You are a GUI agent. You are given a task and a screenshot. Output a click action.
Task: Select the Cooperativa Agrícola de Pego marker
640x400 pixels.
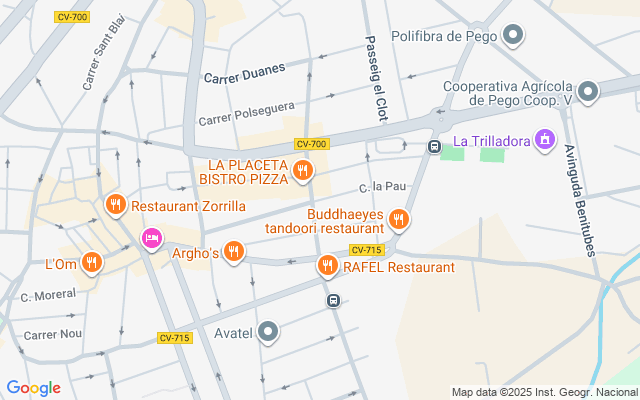[588, 92]
